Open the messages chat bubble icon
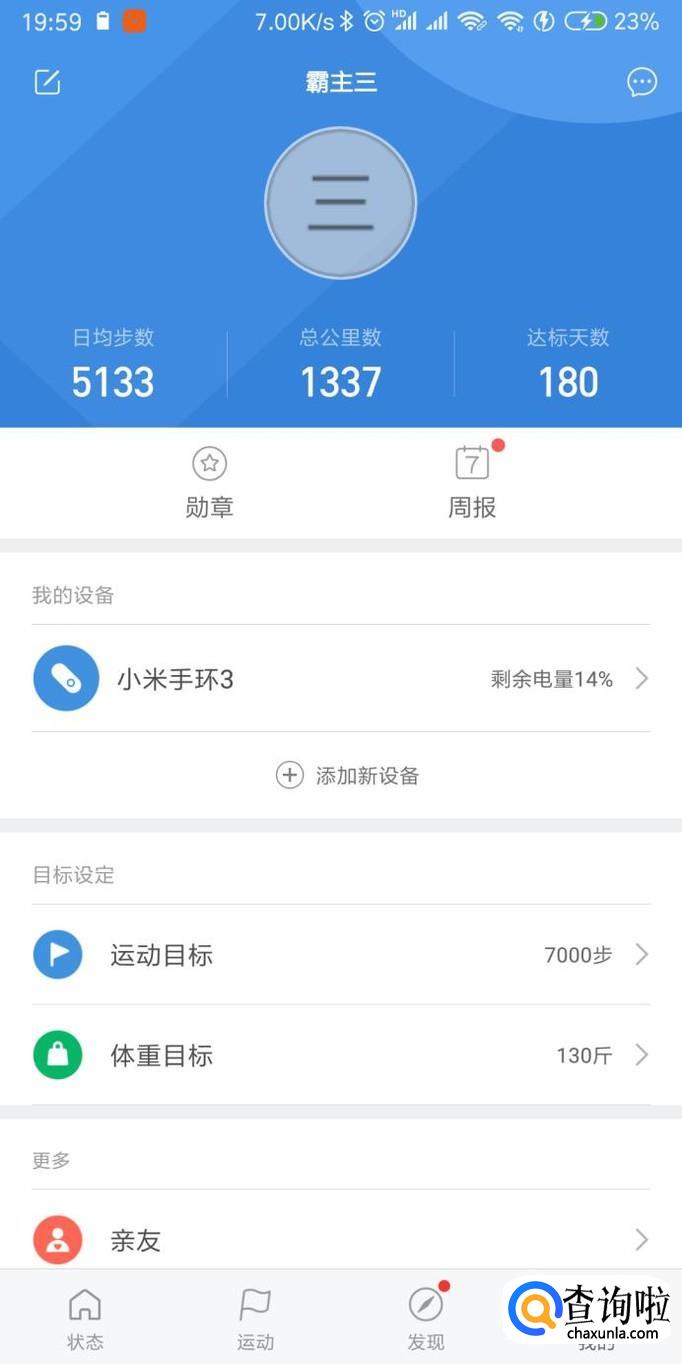This screenshot has width=682, height=1364. click(642, 82)
